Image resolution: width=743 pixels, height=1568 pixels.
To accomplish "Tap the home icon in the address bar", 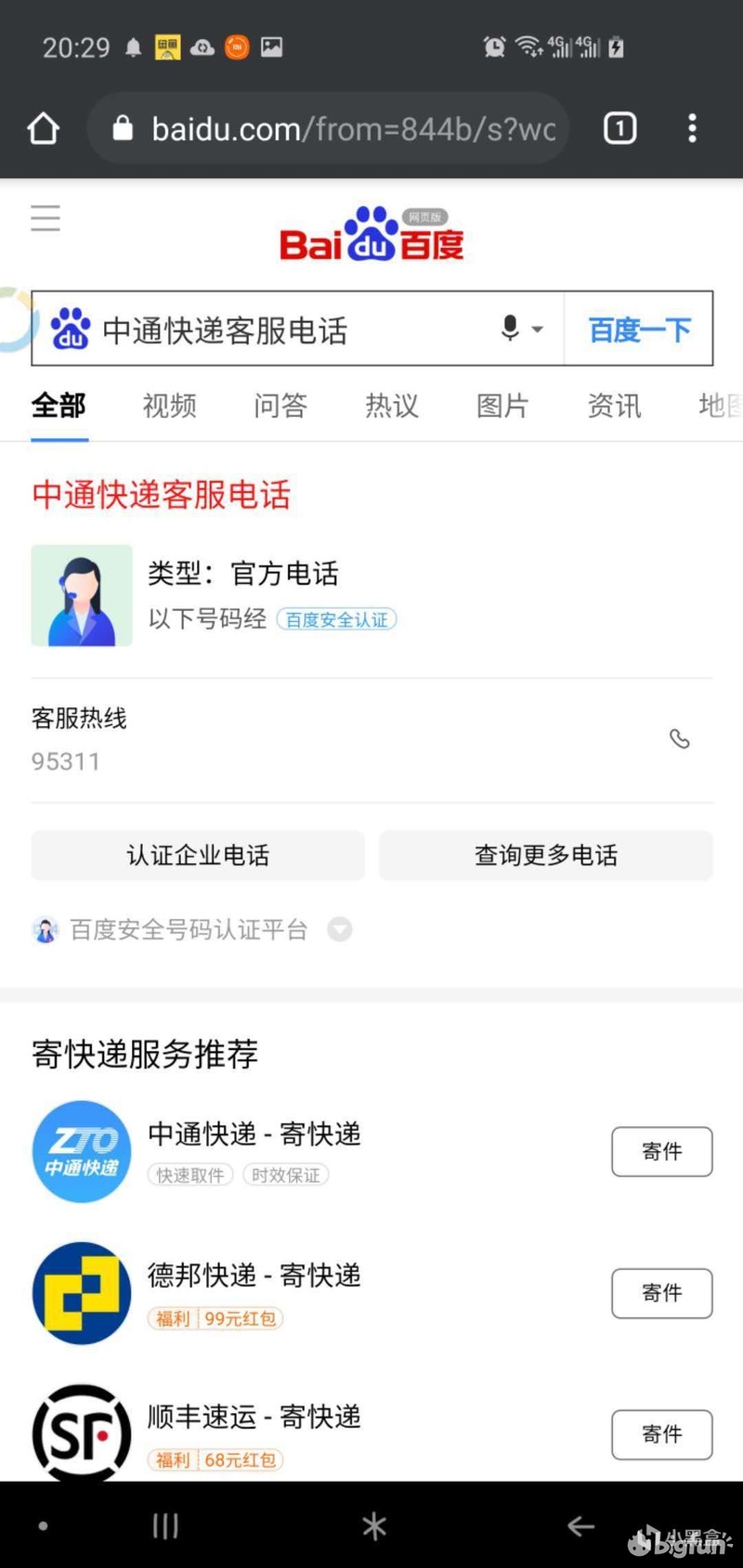I will point(43,128).
